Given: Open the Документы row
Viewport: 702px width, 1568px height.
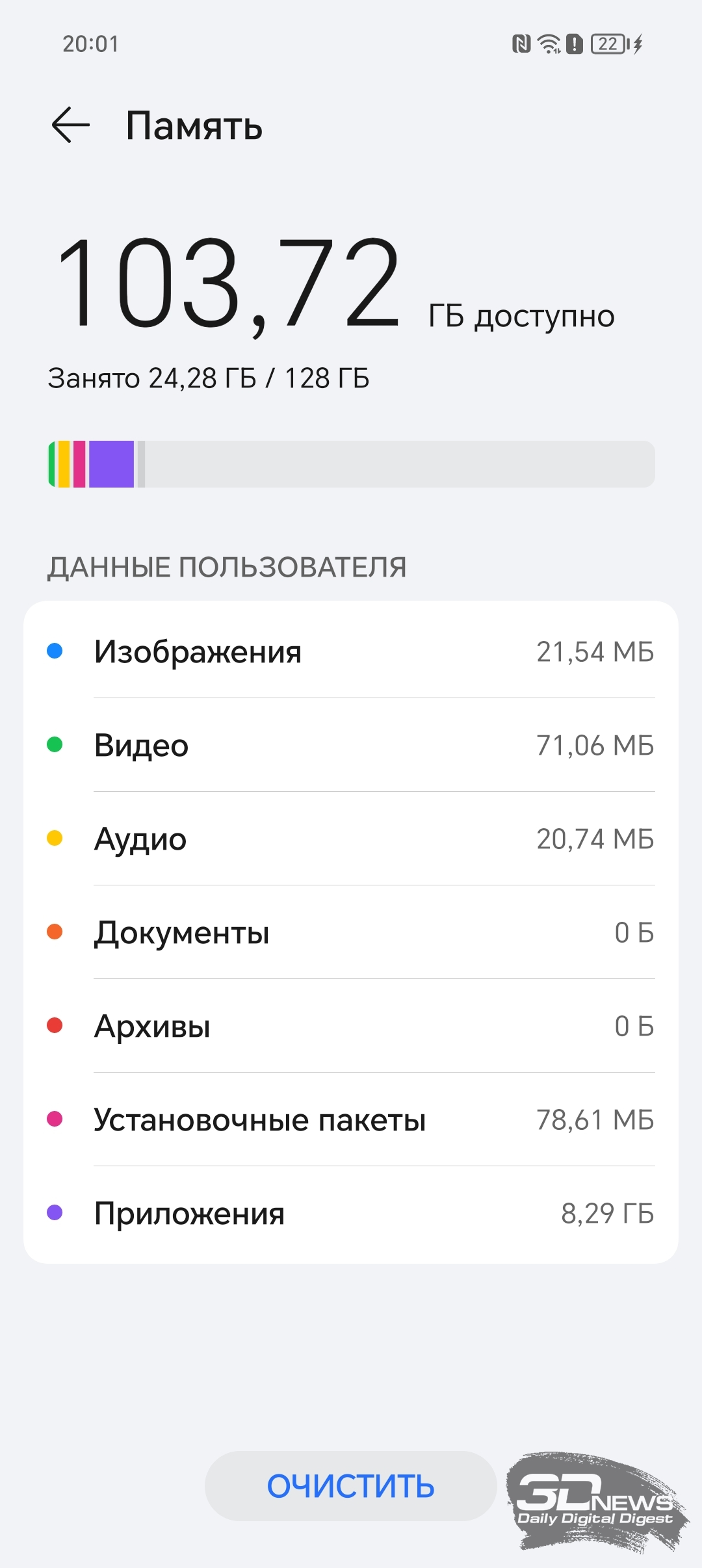Looking at the screenshot, I should pyautogui.click(x=351, y=932).
